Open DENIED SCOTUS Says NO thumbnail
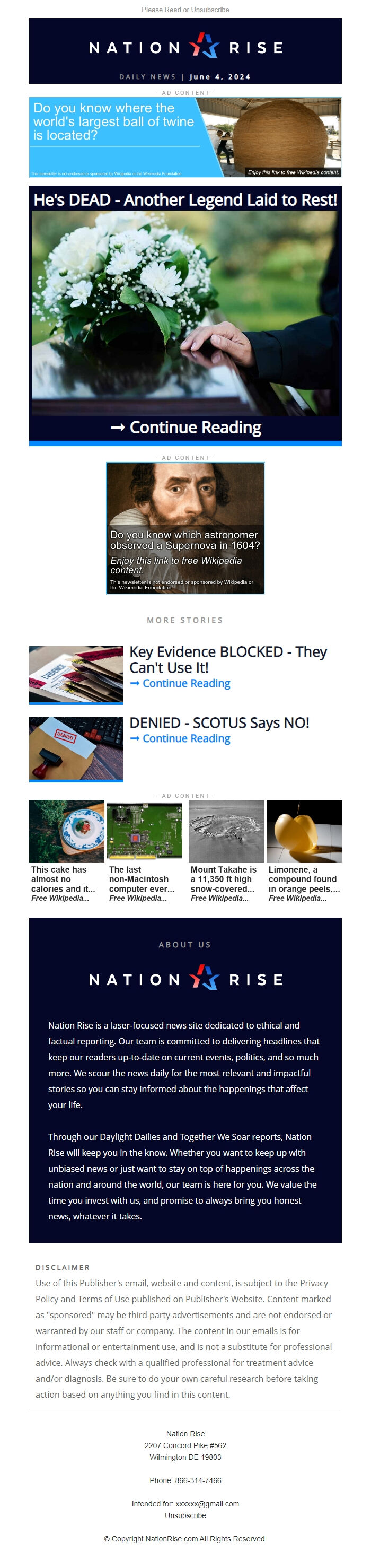 (x=75, y=748)
